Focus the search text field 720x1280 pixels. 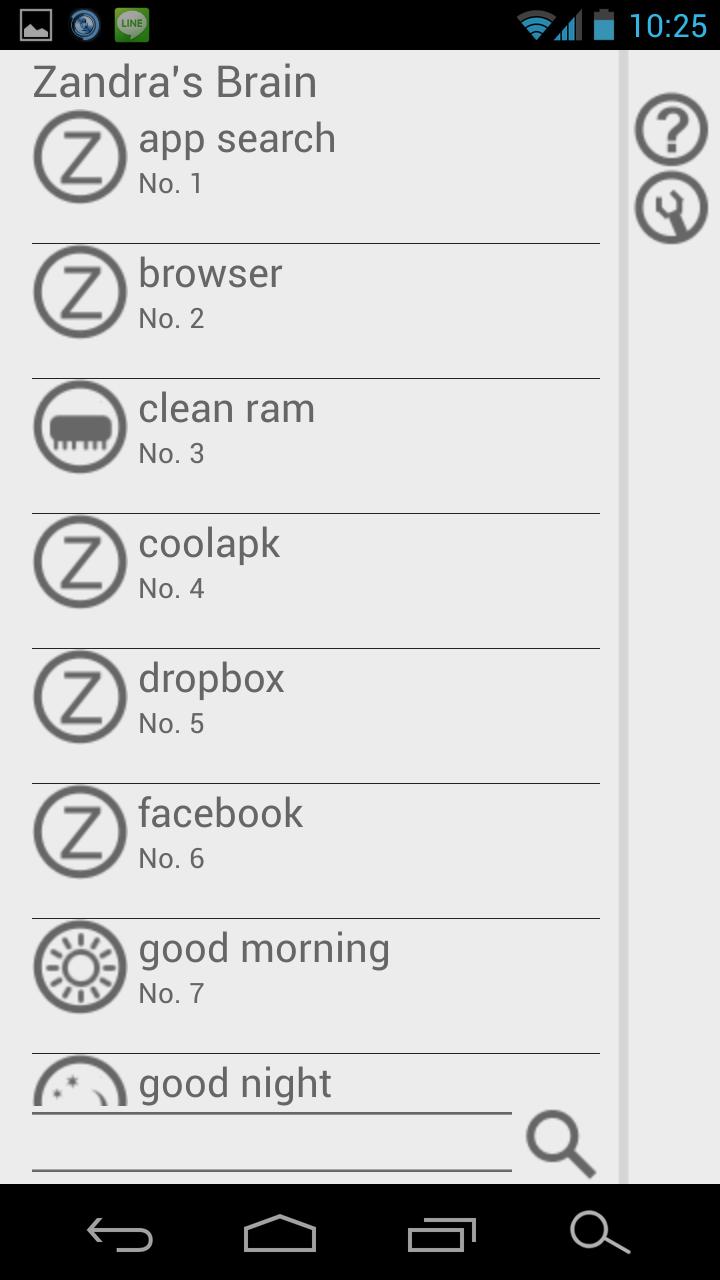tap(271, 1144)
